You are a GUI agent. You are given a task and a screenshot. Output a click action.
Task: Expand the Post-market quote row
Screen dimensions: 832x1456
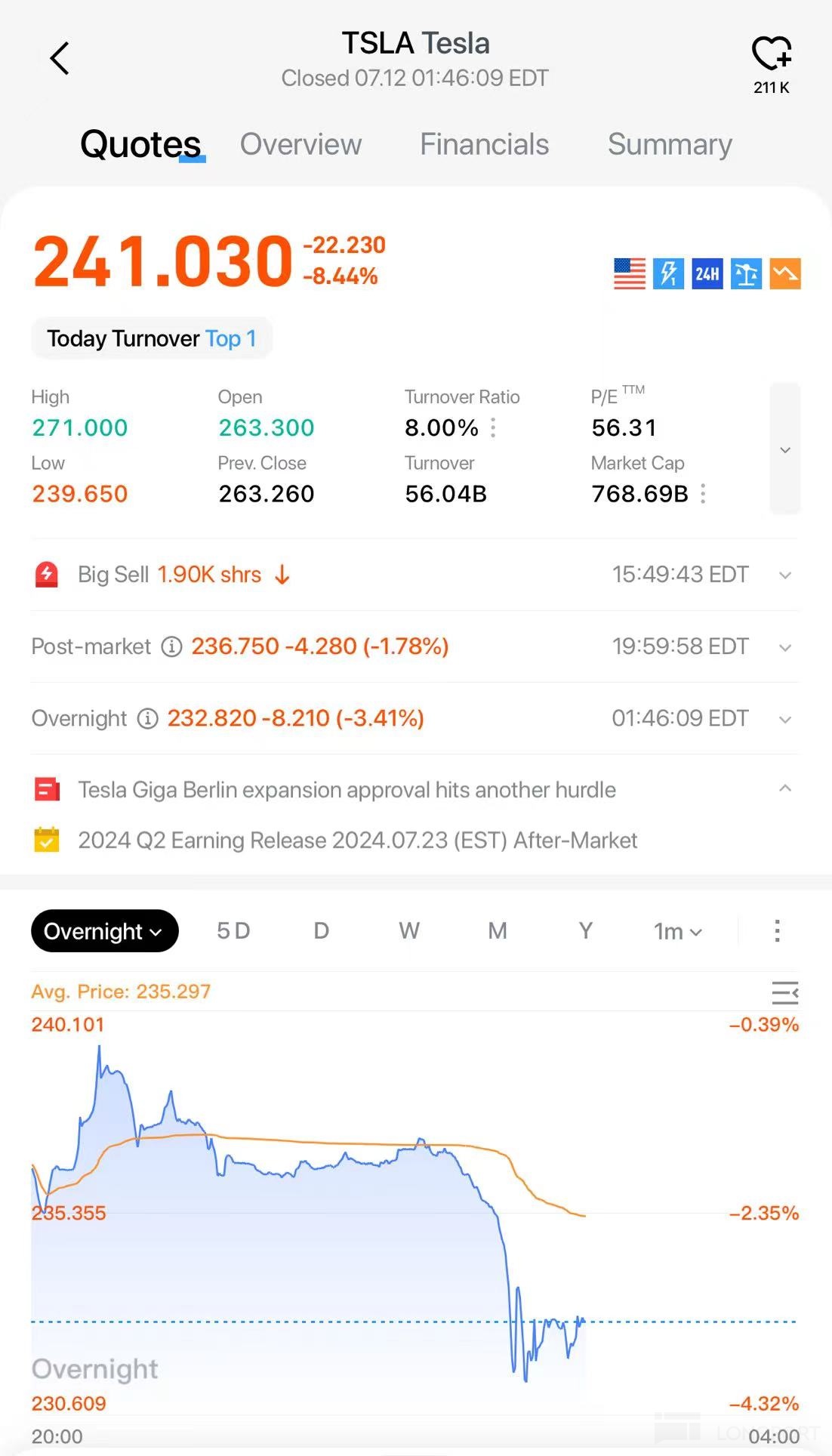784,647
